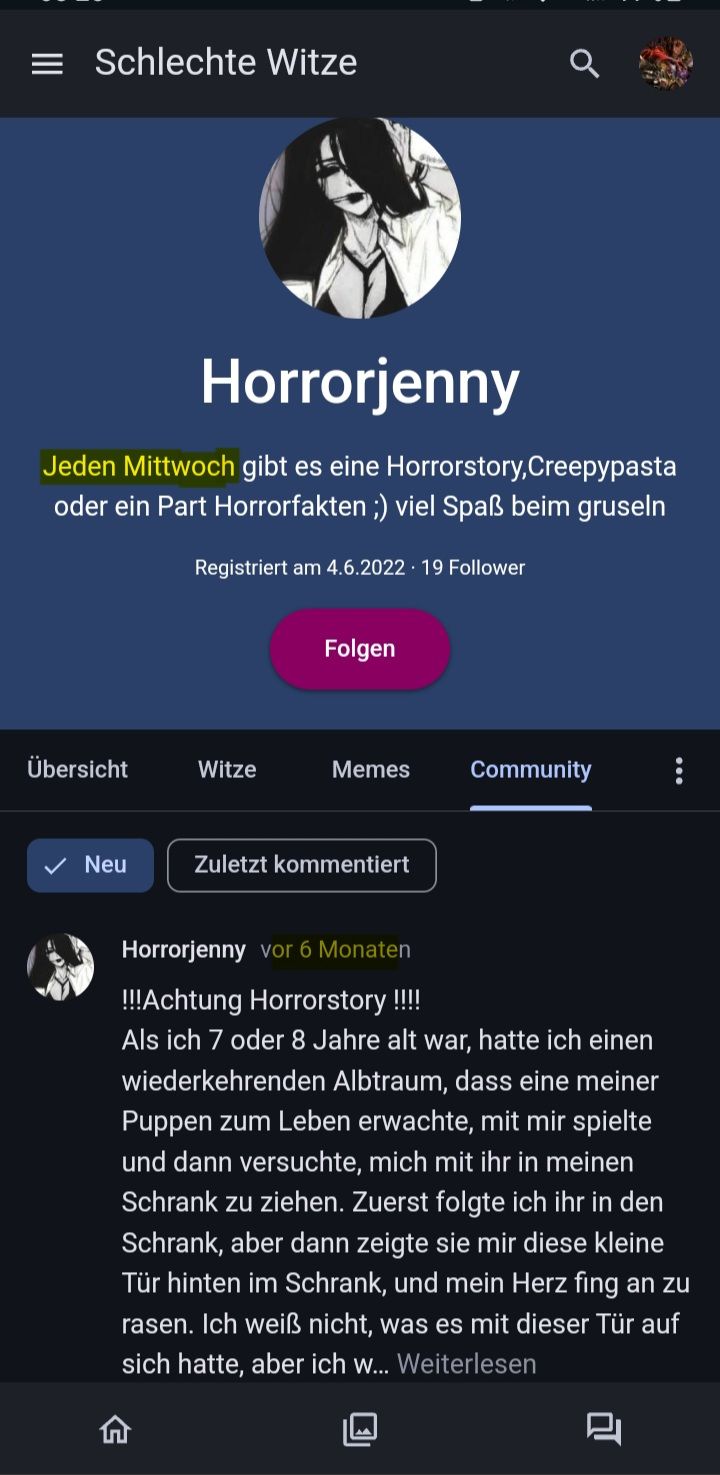Switch to the Übersicht tab
Viewport: 720px width, 1475px height.
pos(78,769)
